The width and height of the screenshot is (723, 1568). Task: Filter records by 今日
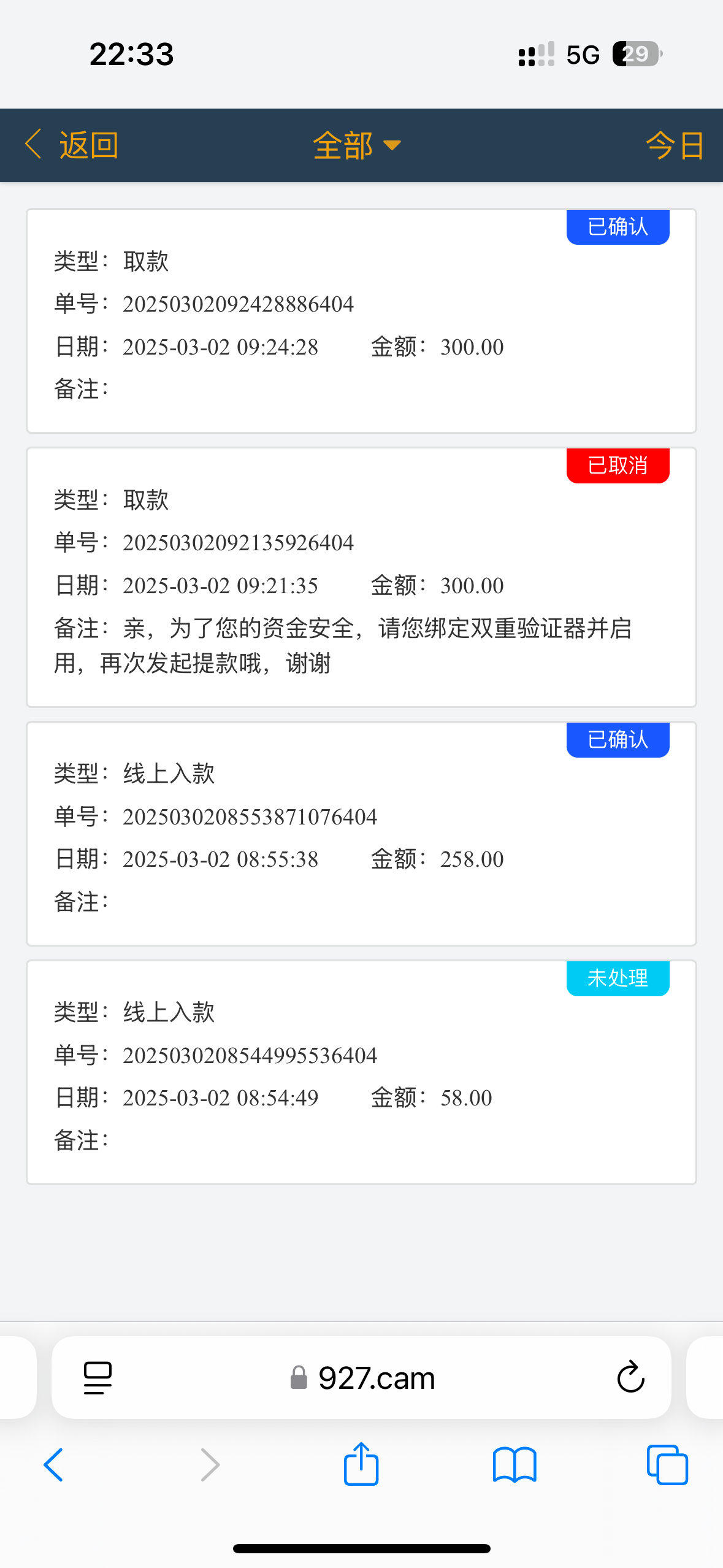[x=675, y=145]
